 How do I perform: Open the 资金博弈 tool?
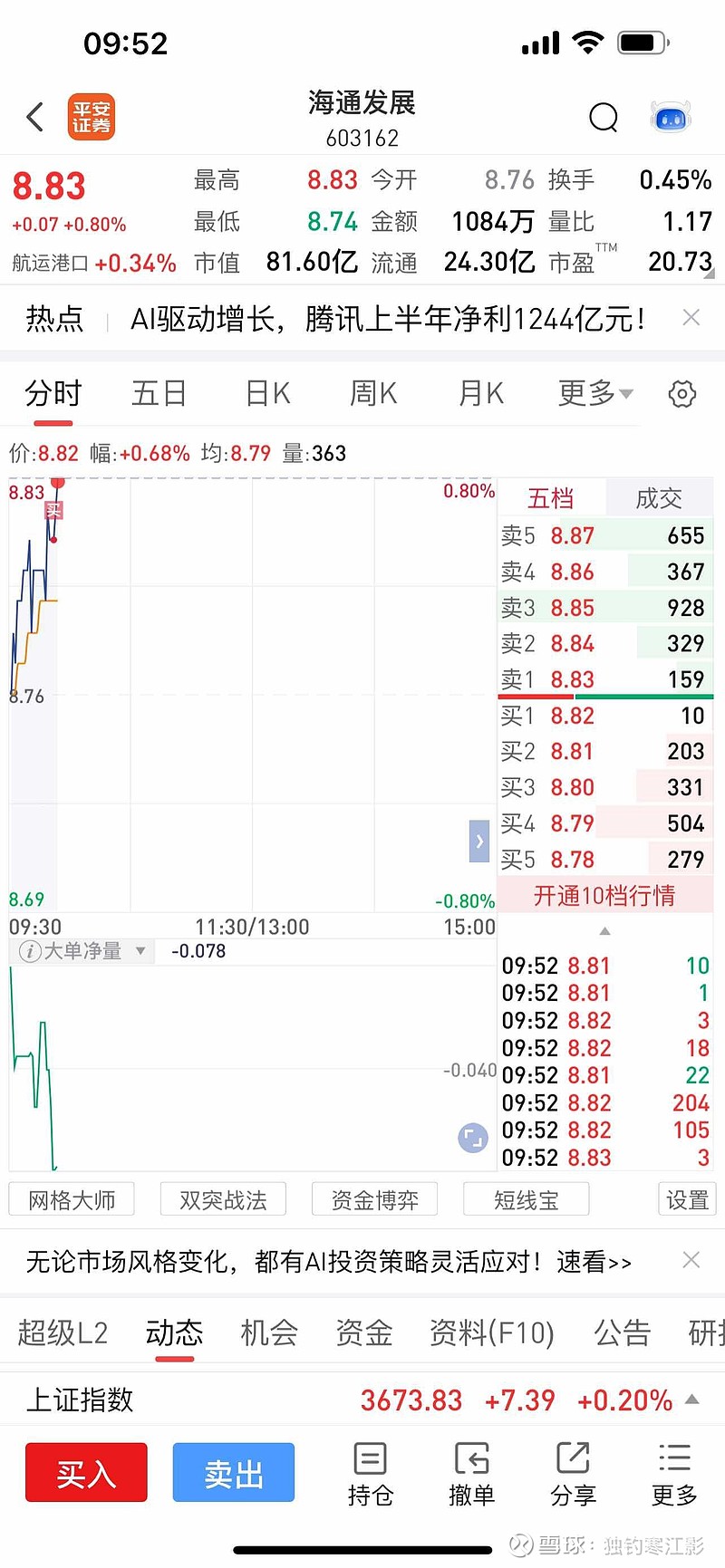pyautogui.click(x=374, y=1200)
